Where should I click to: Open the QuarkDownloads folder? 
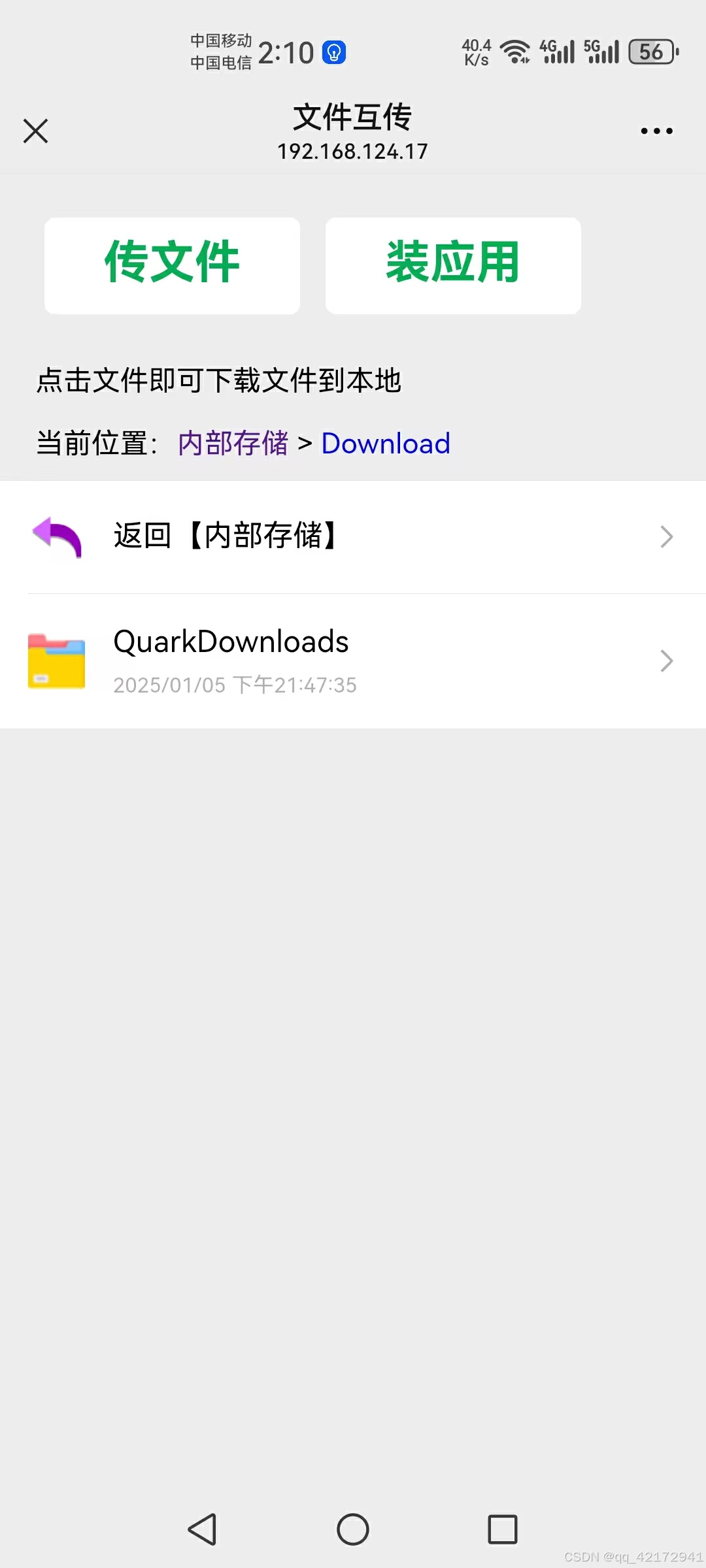point(353,661)
